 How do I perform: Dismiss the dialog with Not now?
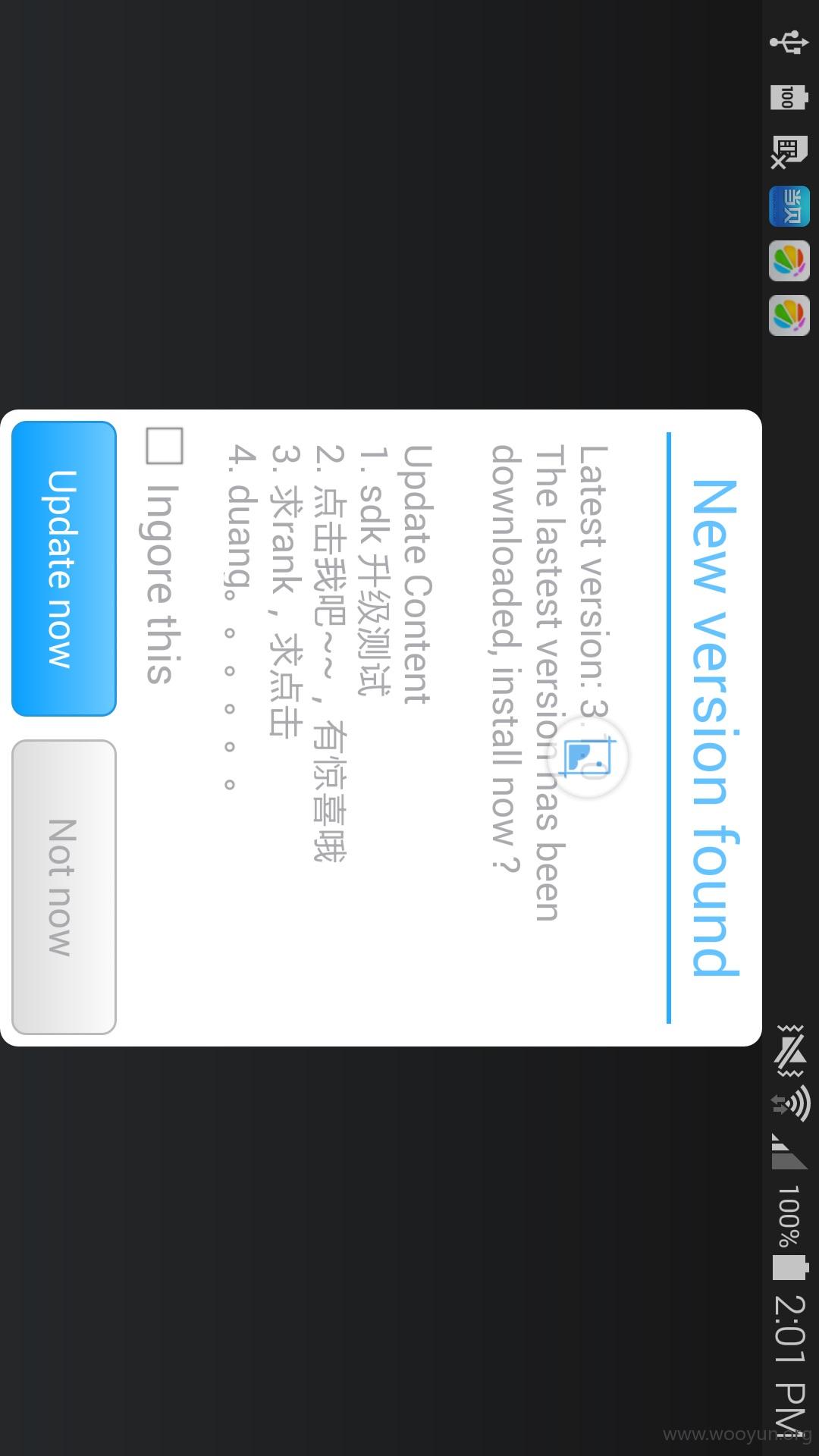click(64, 886)
